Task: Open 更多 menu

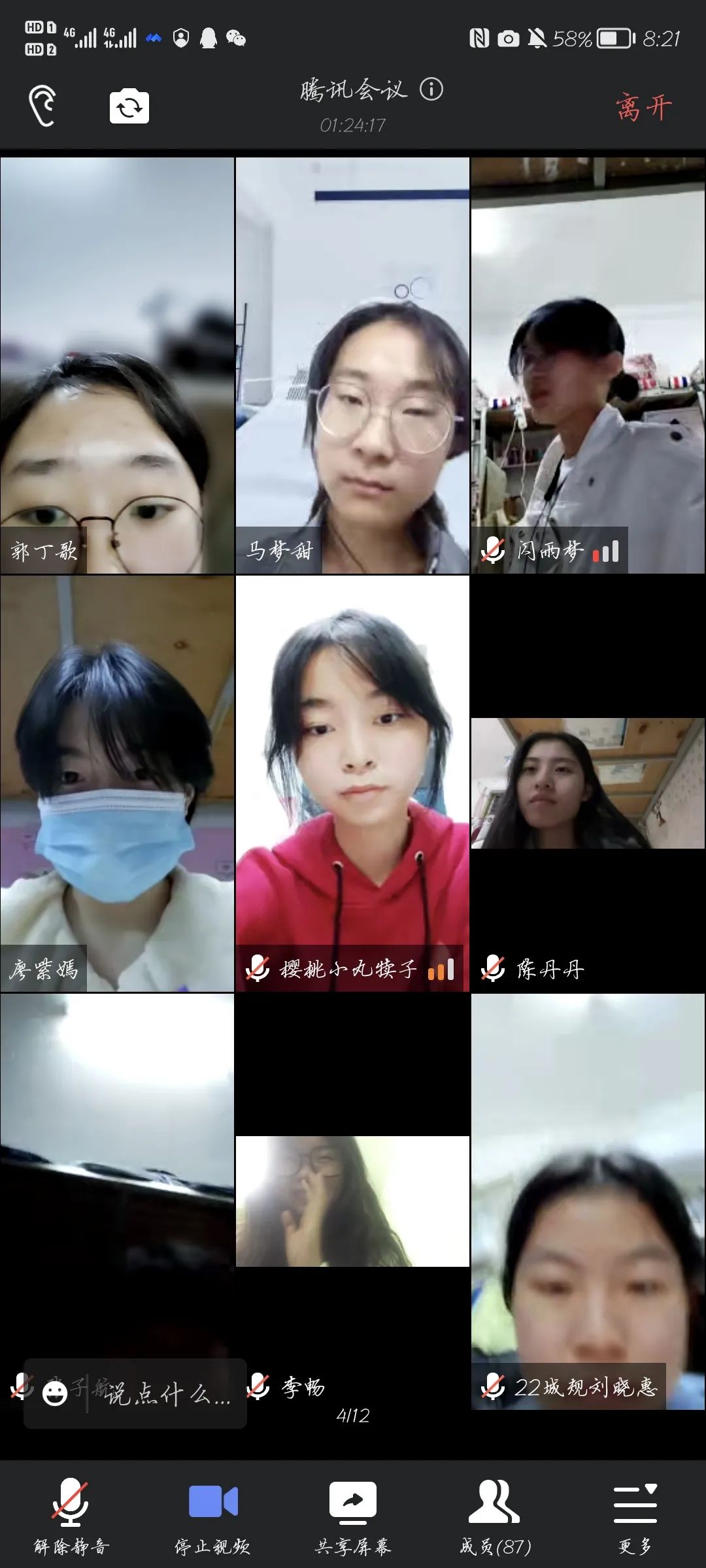Action: tap(635, 1516)
